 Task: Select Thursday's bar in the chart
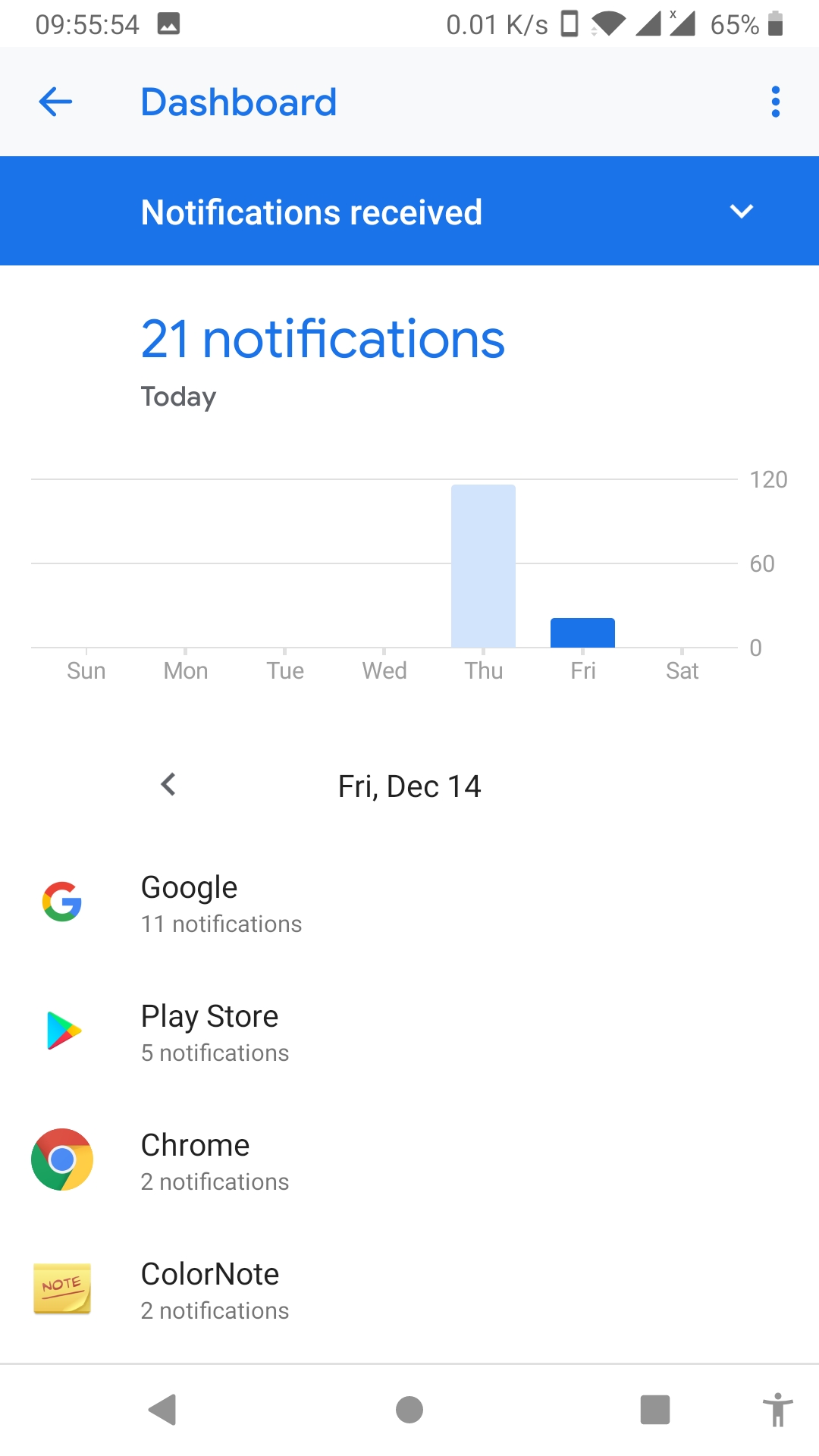click(483, 566)
